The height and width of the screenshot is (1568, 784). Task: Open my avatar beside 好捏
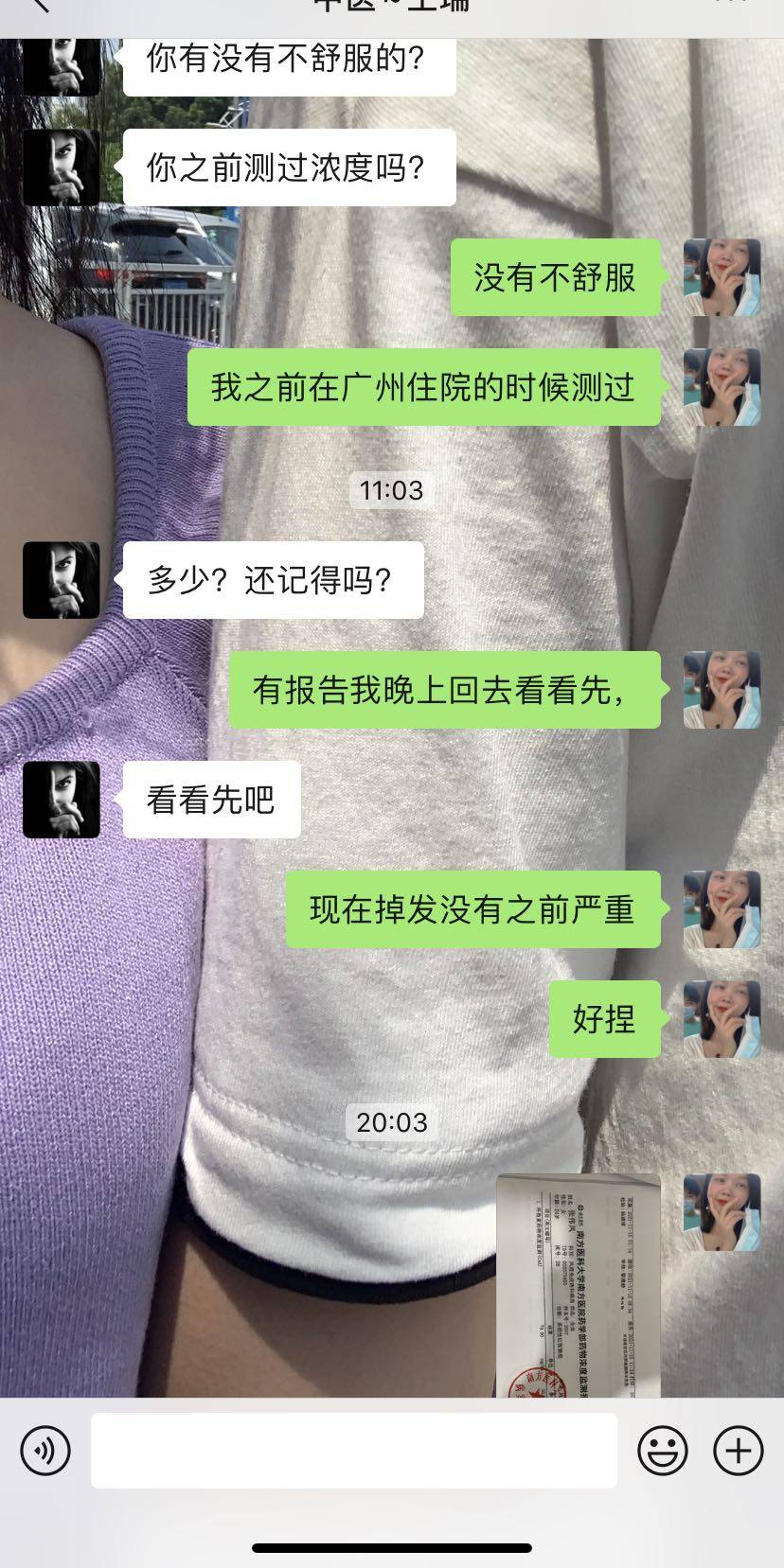pos(722,1019)
